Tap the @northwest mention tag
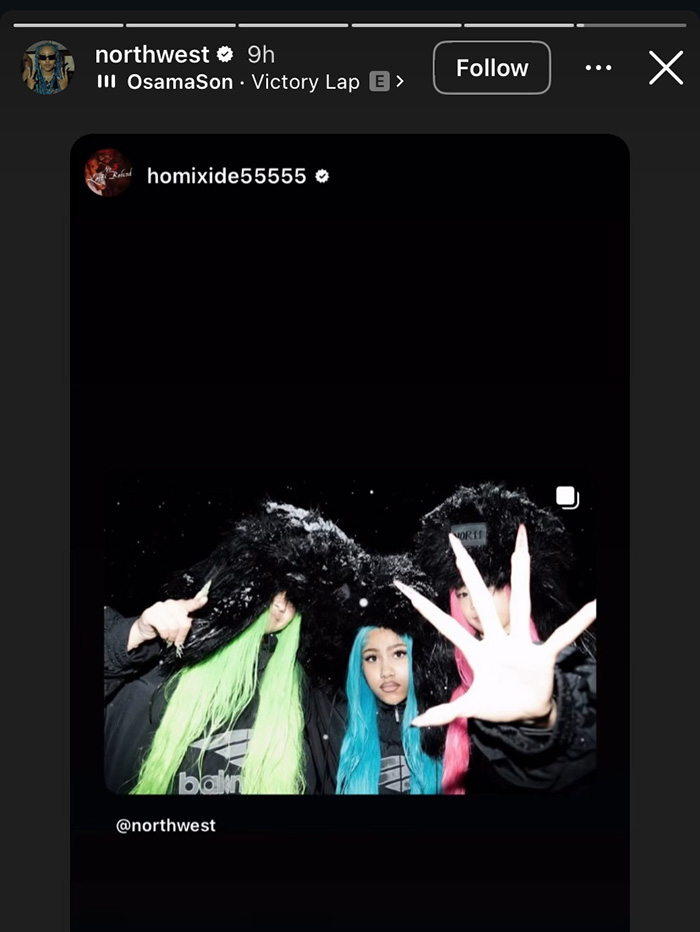Image resolution: width=700 pixels, height=932 pixels. click(x=166, y=825)
